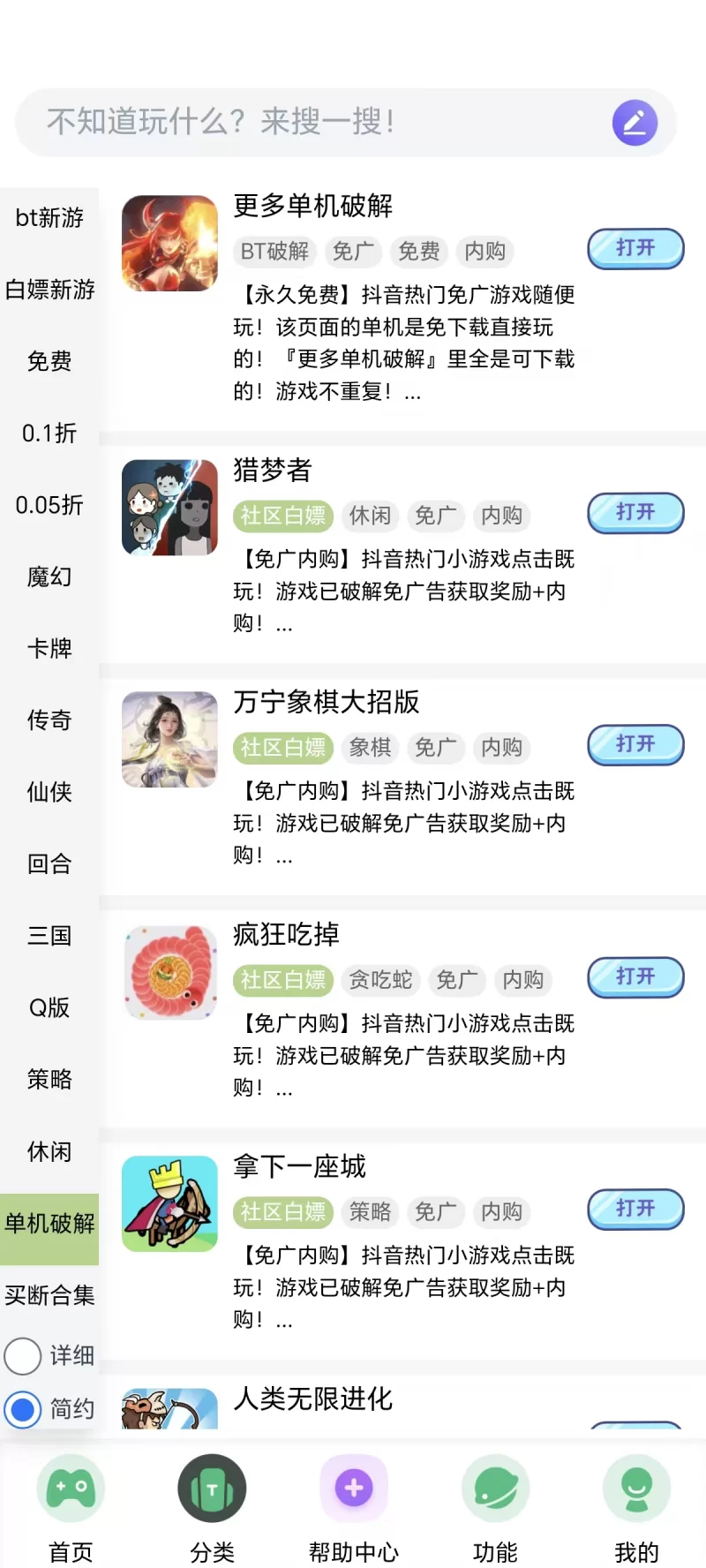Tap 打开 next to 拿下一座城

coord(635,1210)
